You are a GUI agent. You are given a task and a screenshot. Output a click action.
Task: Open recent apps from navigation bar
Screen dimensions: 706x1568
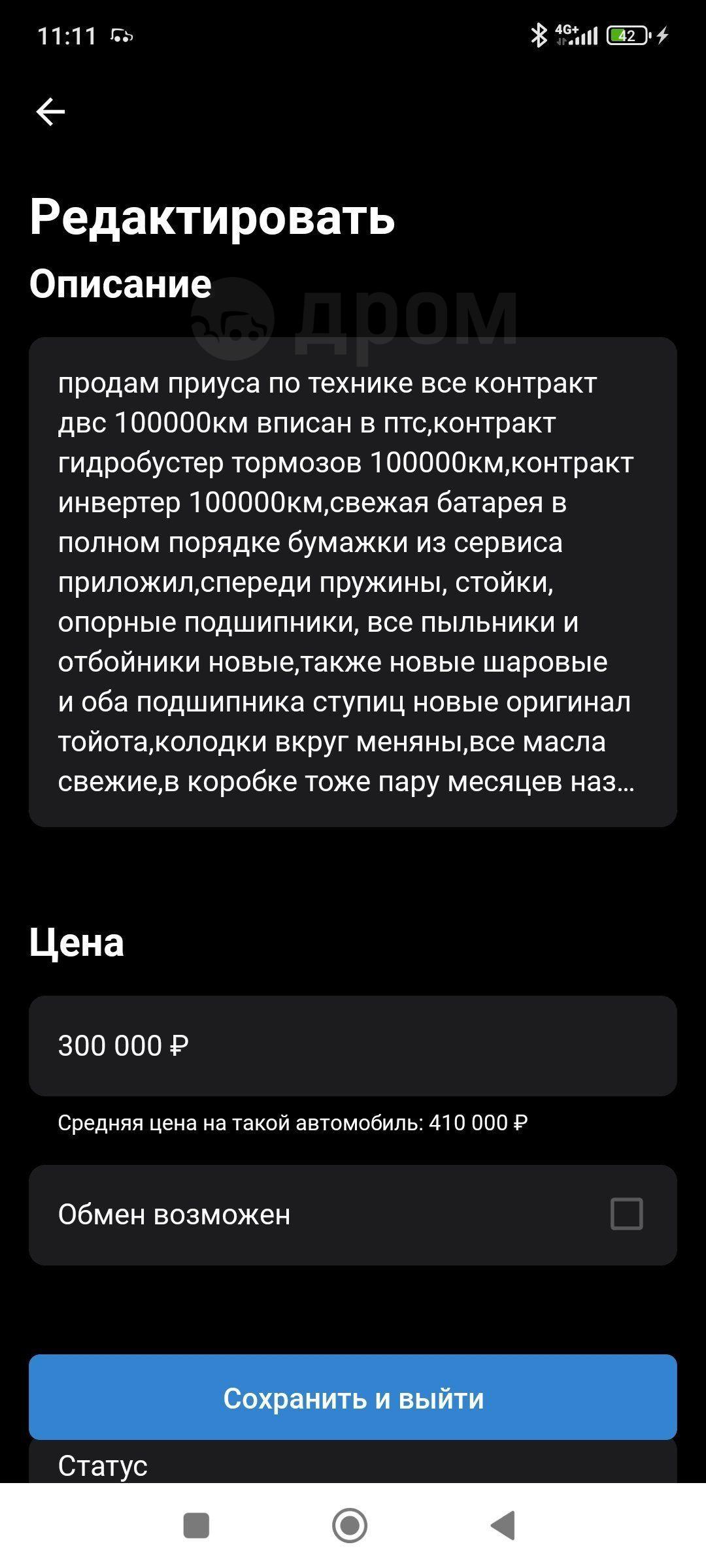pos(196,1526)
